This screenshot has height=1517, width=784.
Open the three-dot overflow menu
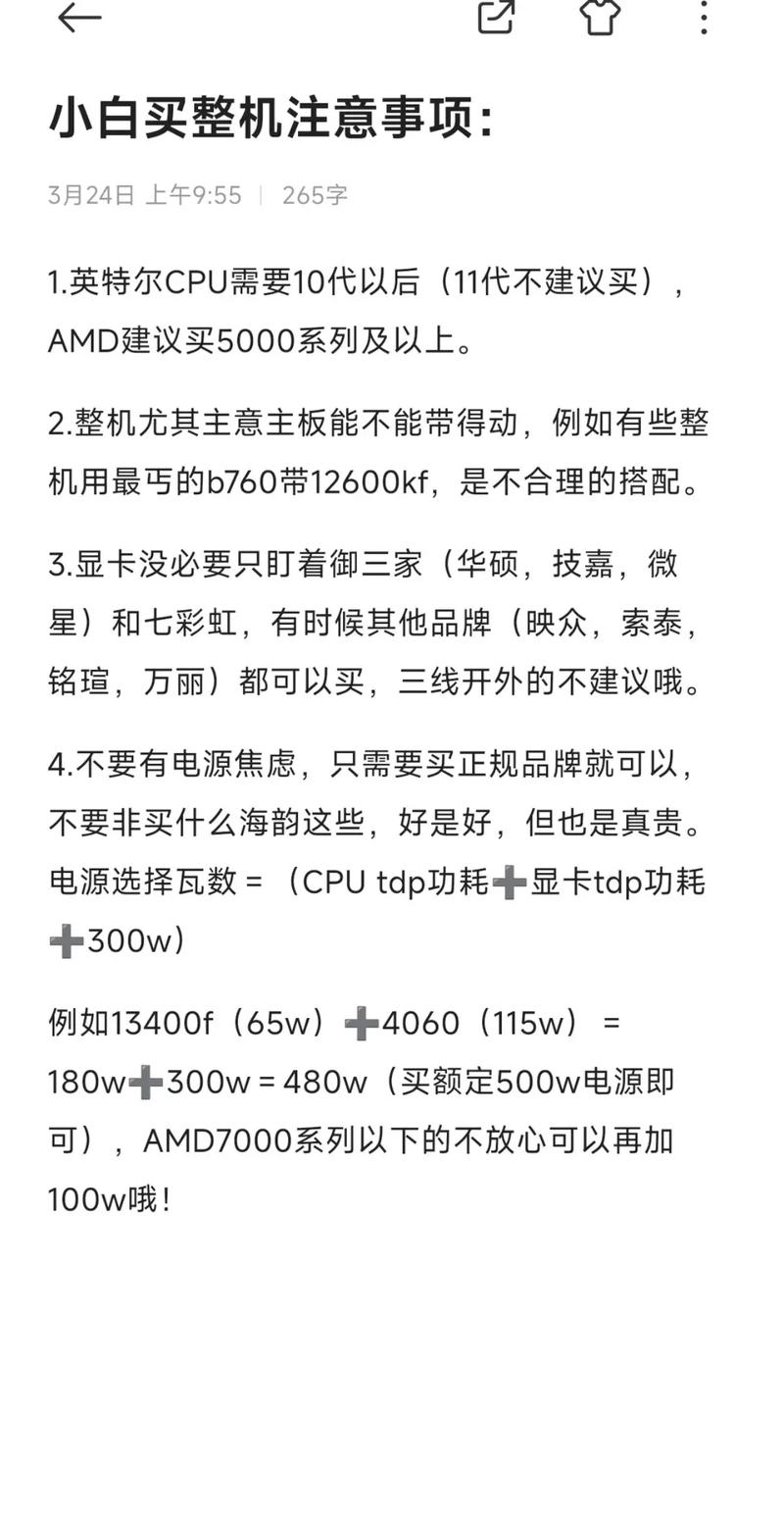704,18
